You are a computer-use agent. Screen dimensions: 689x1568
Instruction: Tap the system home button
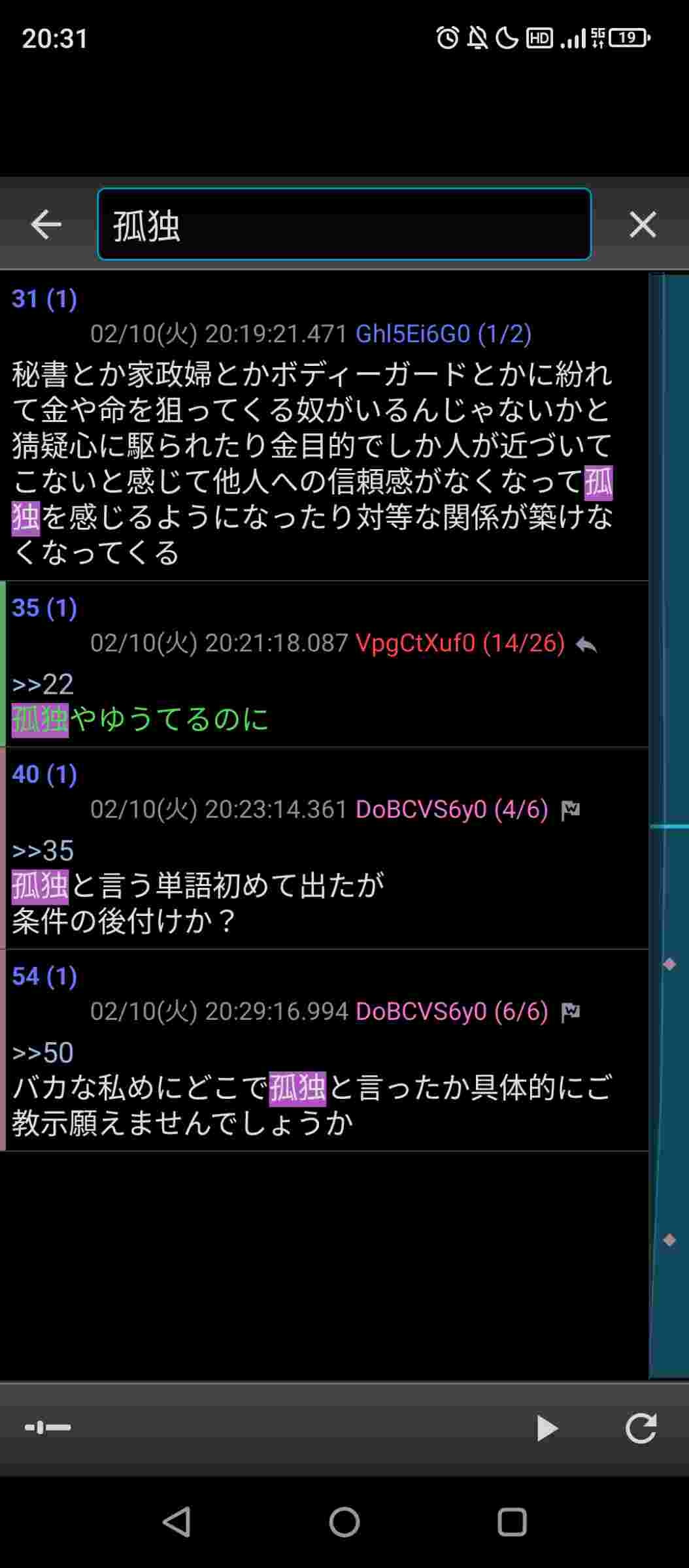(x=344, y=1522)
